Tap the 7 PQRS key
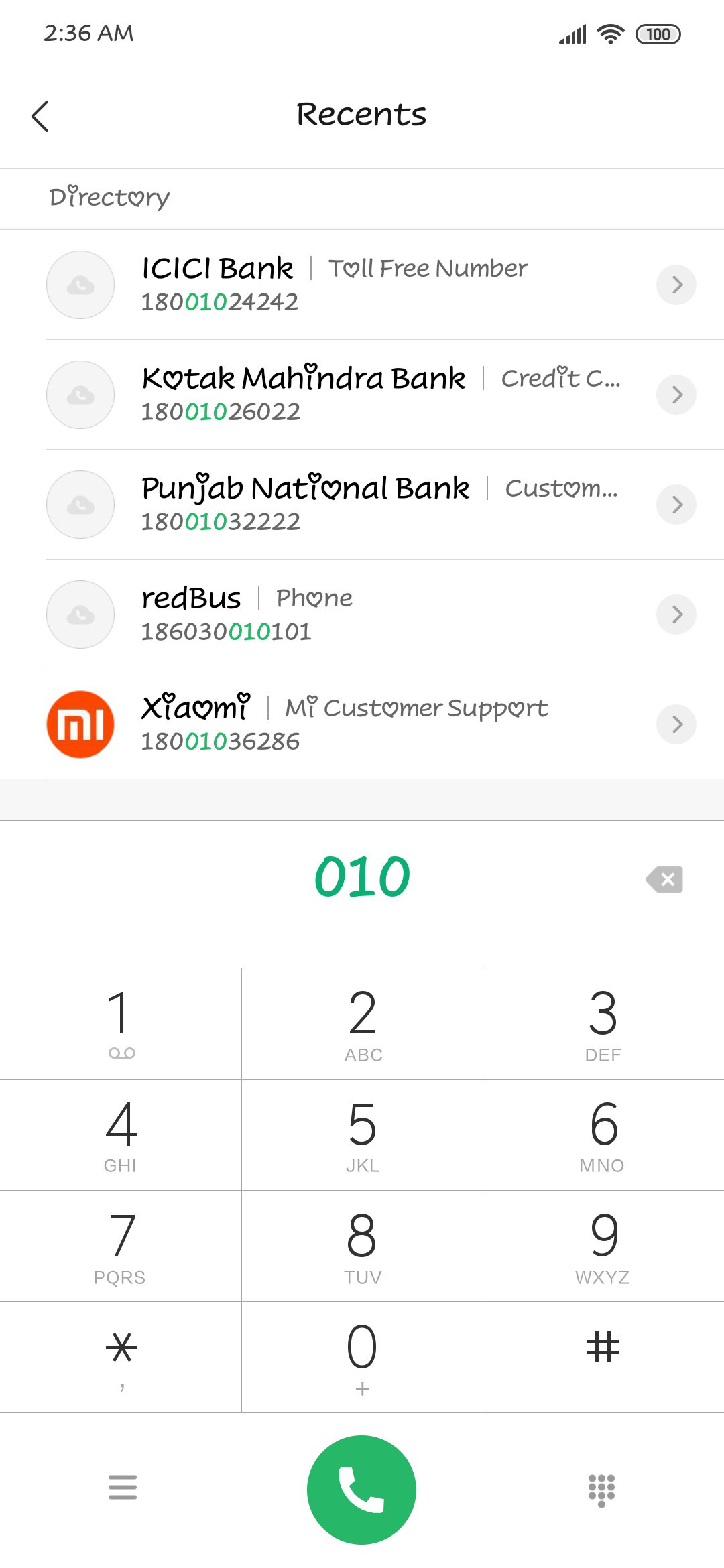This screenshot has height=1568, width=724. [x=121, y=1246]
